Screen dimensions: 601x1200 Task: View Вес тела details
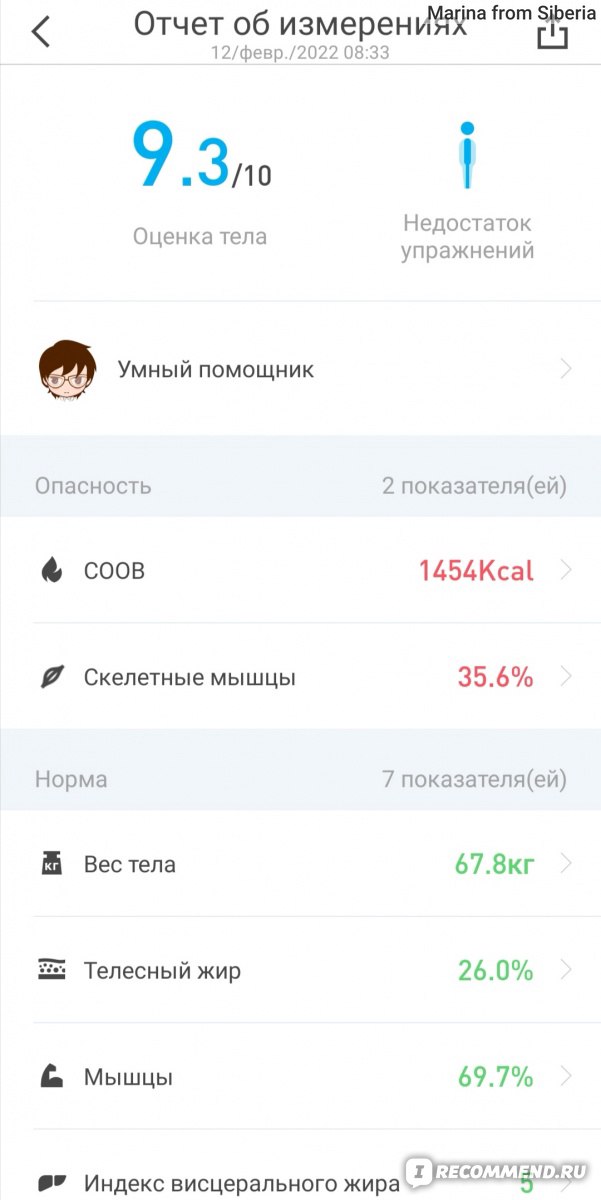click(300, 864)
